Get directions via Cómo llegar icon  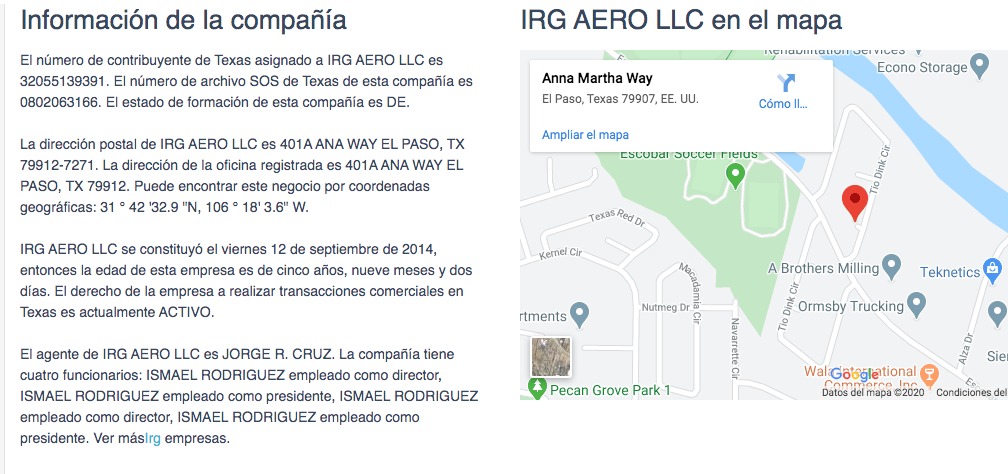(784, 85)
